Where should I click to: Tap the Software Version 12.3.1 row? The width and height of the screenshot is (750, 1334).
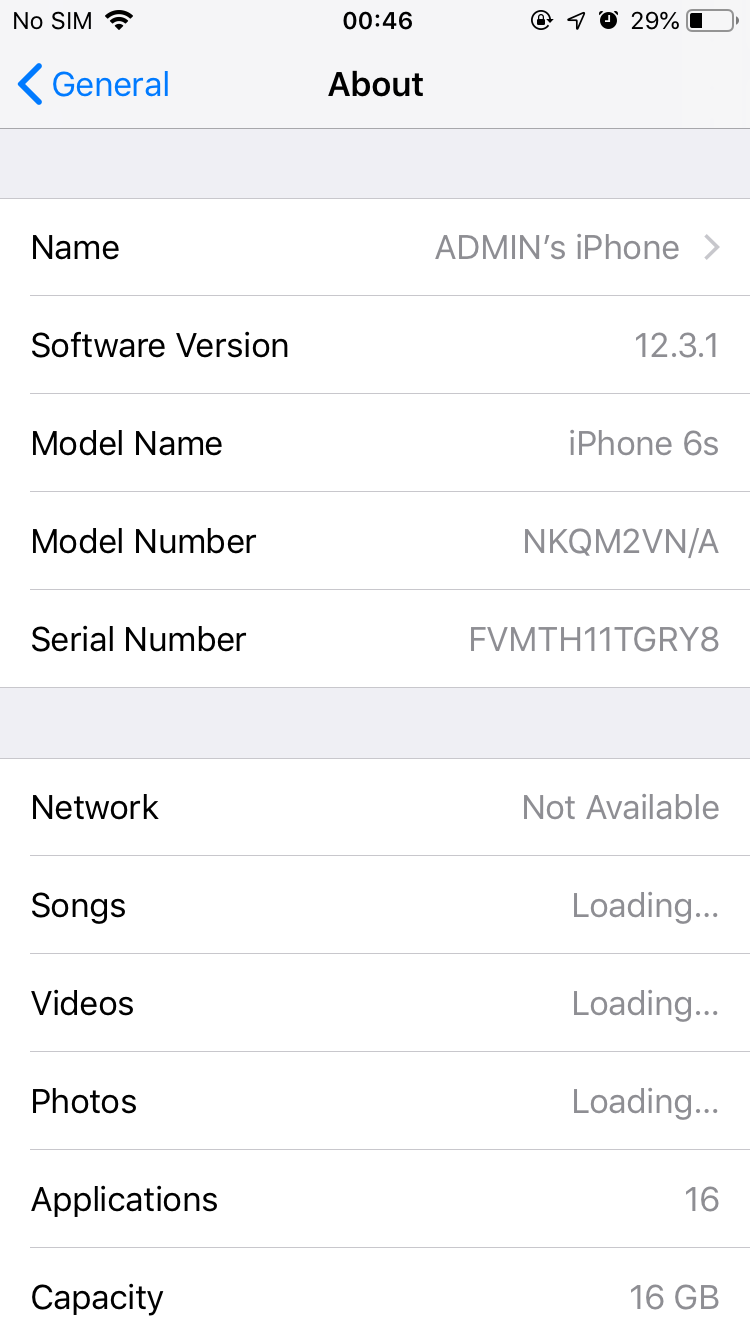click(x=375, y=345)
